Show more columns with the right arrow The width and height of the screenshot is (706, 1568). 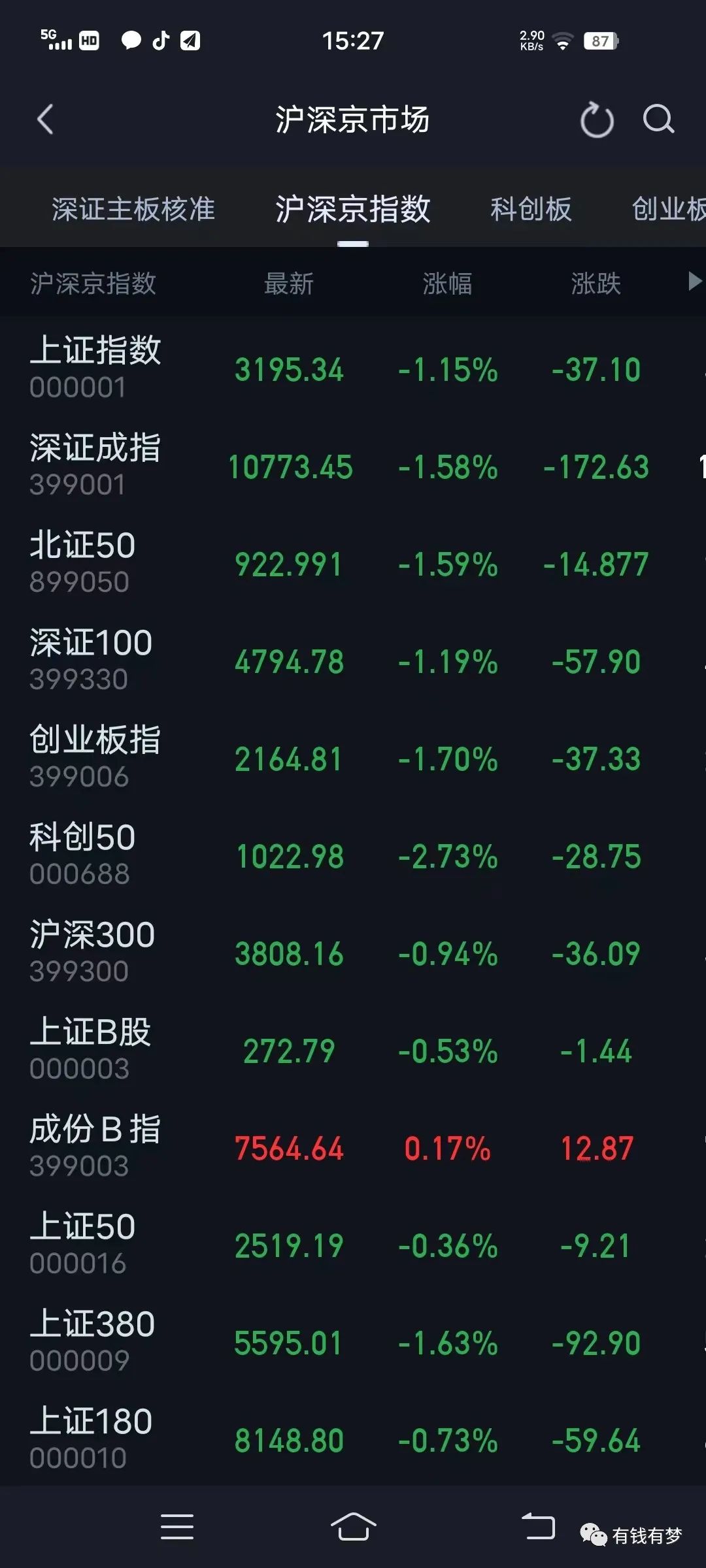pos(694,282)
